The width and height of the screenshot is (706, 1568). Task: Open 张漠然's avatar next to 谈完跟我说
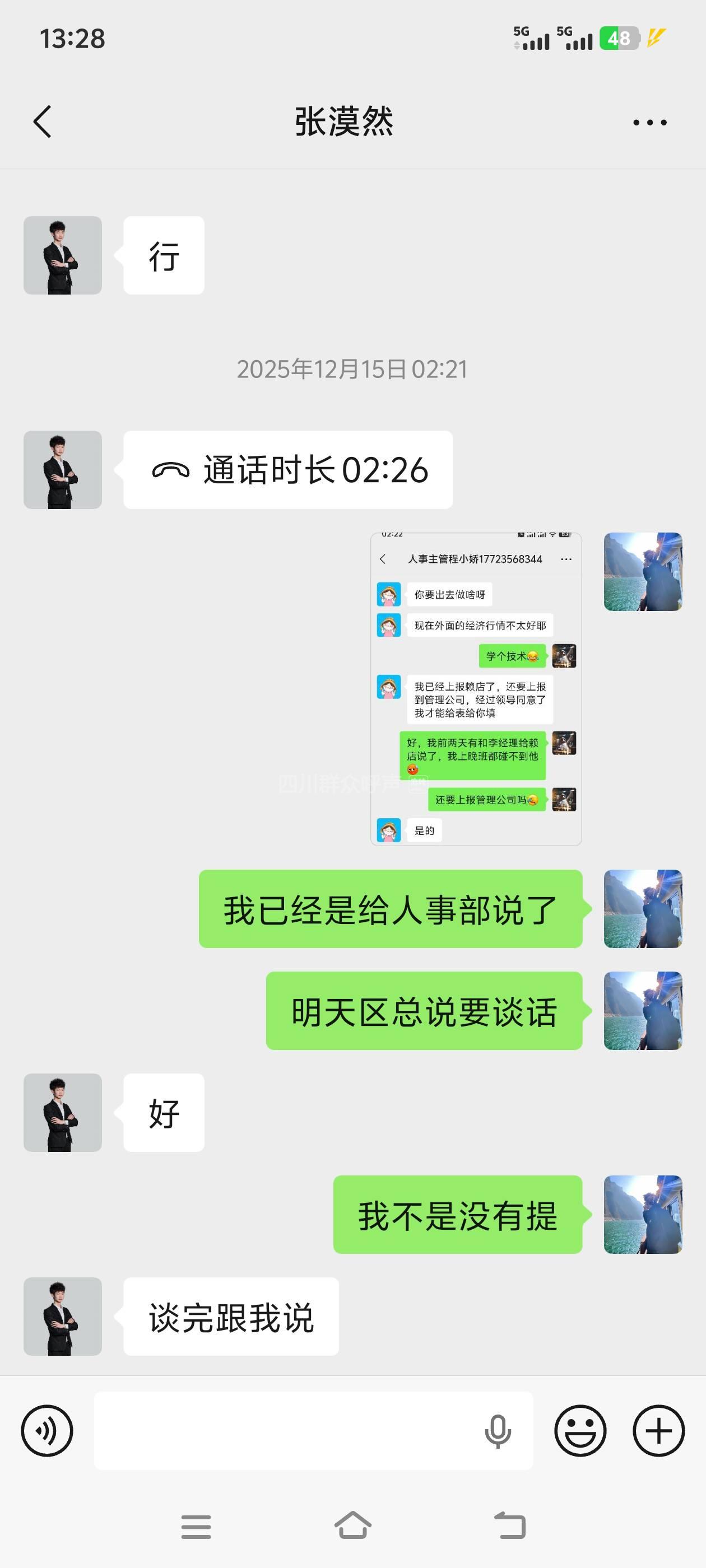coord(63,1316)
